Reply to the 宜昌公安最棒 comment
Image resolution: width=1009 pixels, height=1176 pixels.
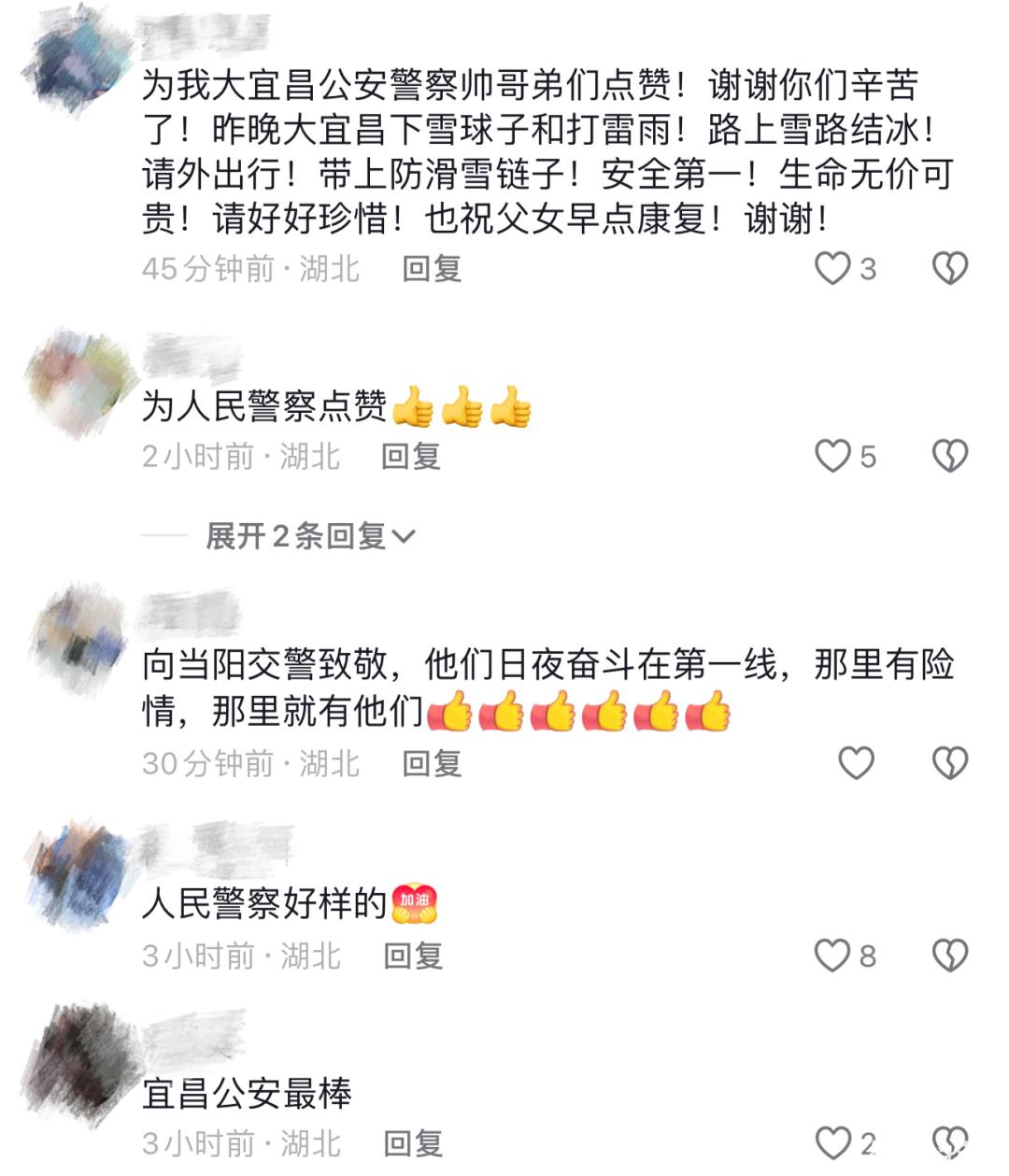(x=412, y=1142)
